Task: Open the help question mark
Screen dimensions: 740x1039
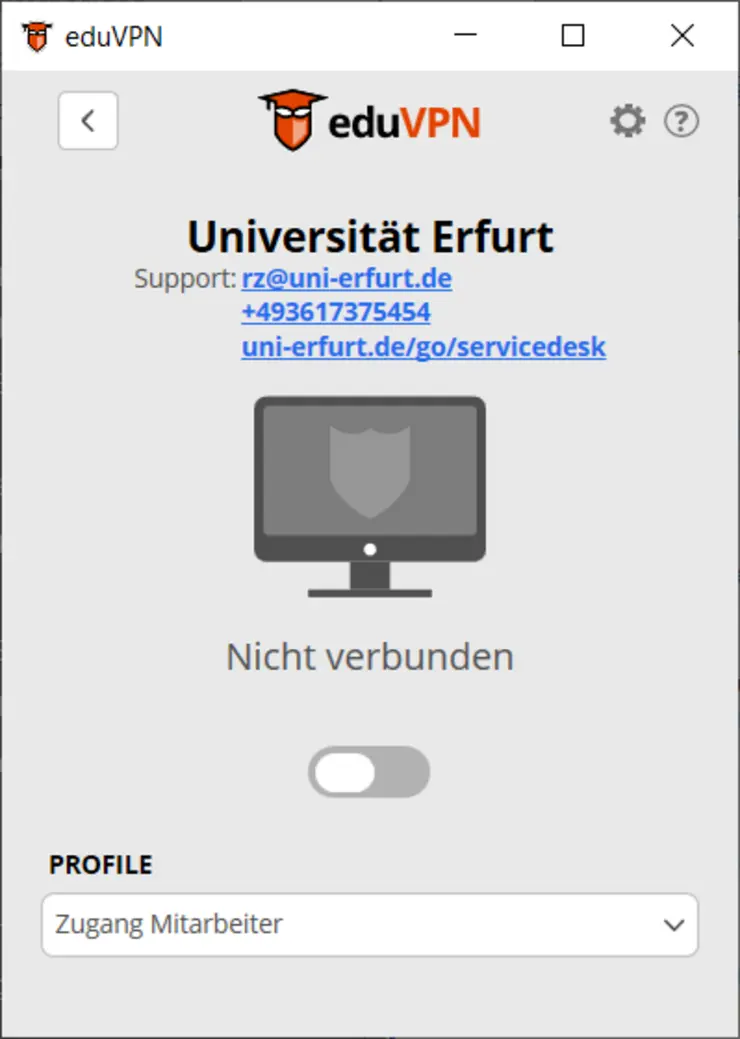Action: coord(682,122)
